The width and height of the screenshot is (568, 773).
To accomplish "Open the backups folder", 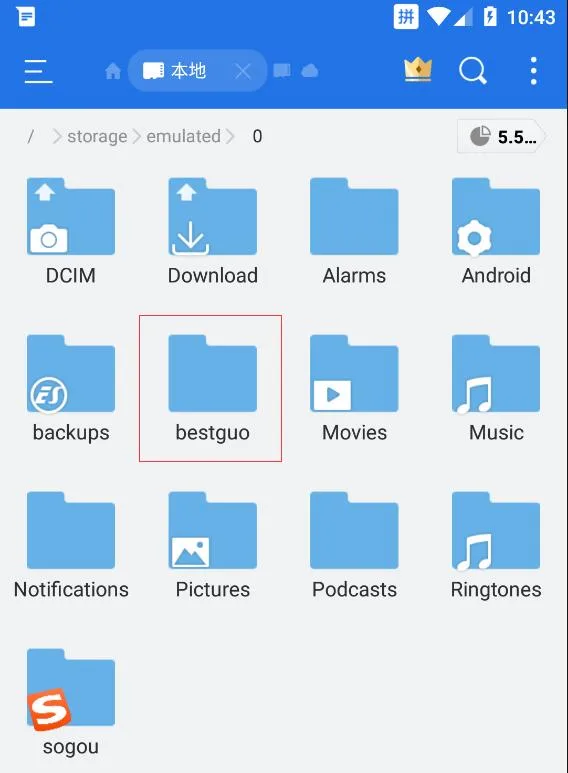I will (71, 389).
